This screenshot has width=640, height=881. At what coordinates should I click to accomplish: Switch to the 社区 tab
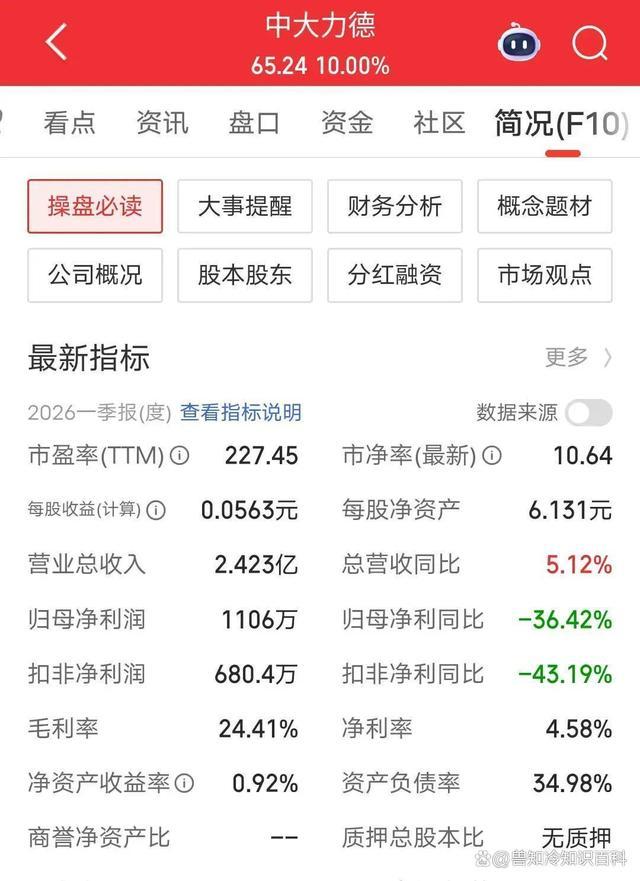(x=439, y=122)
